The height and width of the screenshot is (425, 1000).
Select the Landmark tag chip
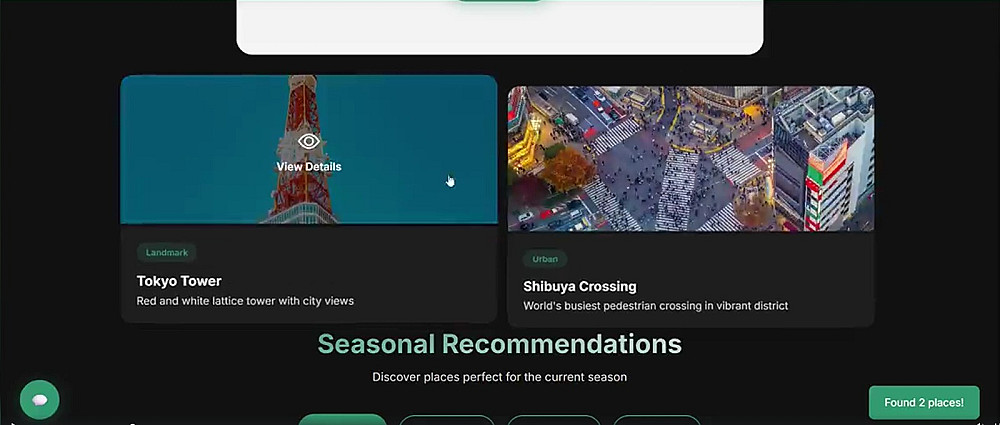[x=167, y=253]
